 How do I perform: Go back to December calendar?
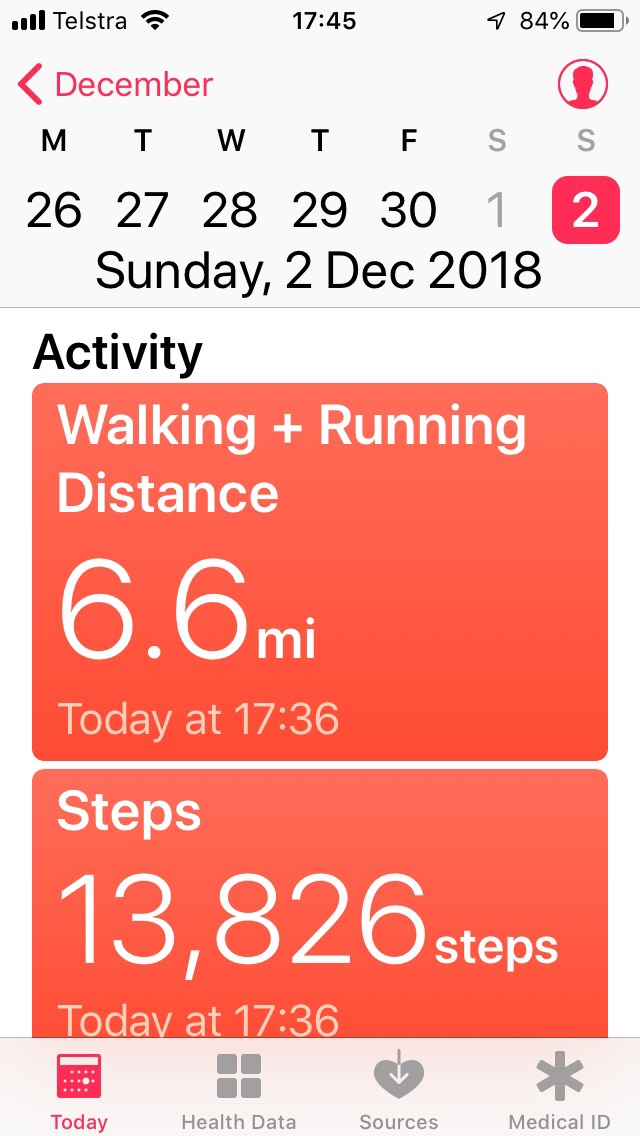(x=115, y=85)
